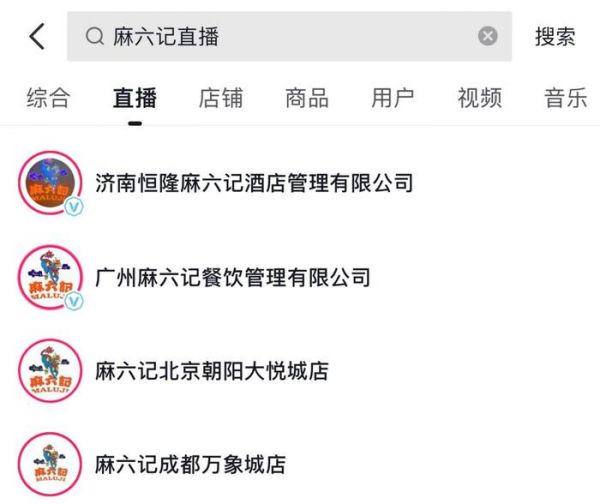Clear the search text
This screenshot has width=600, height=504.
tap(487, 37)
